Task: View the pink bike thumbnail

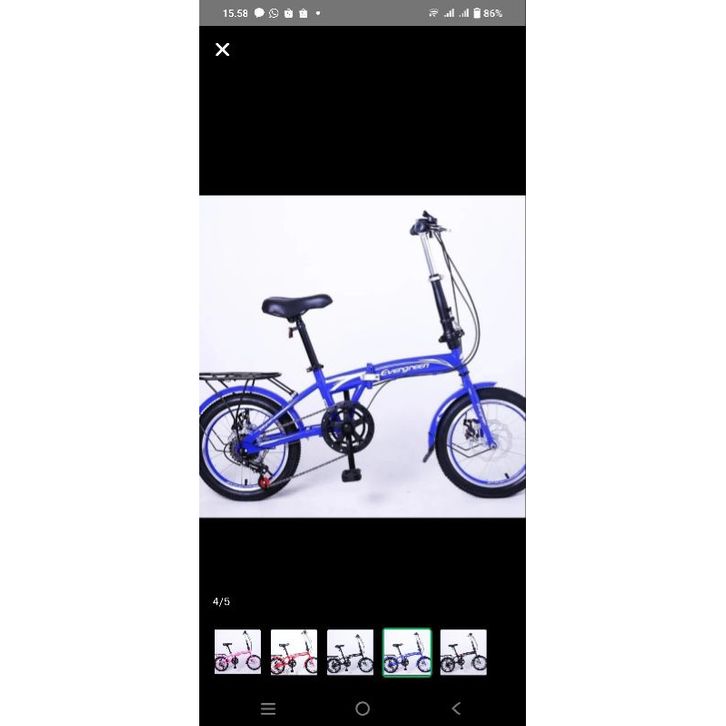Action: coord(237,652)
